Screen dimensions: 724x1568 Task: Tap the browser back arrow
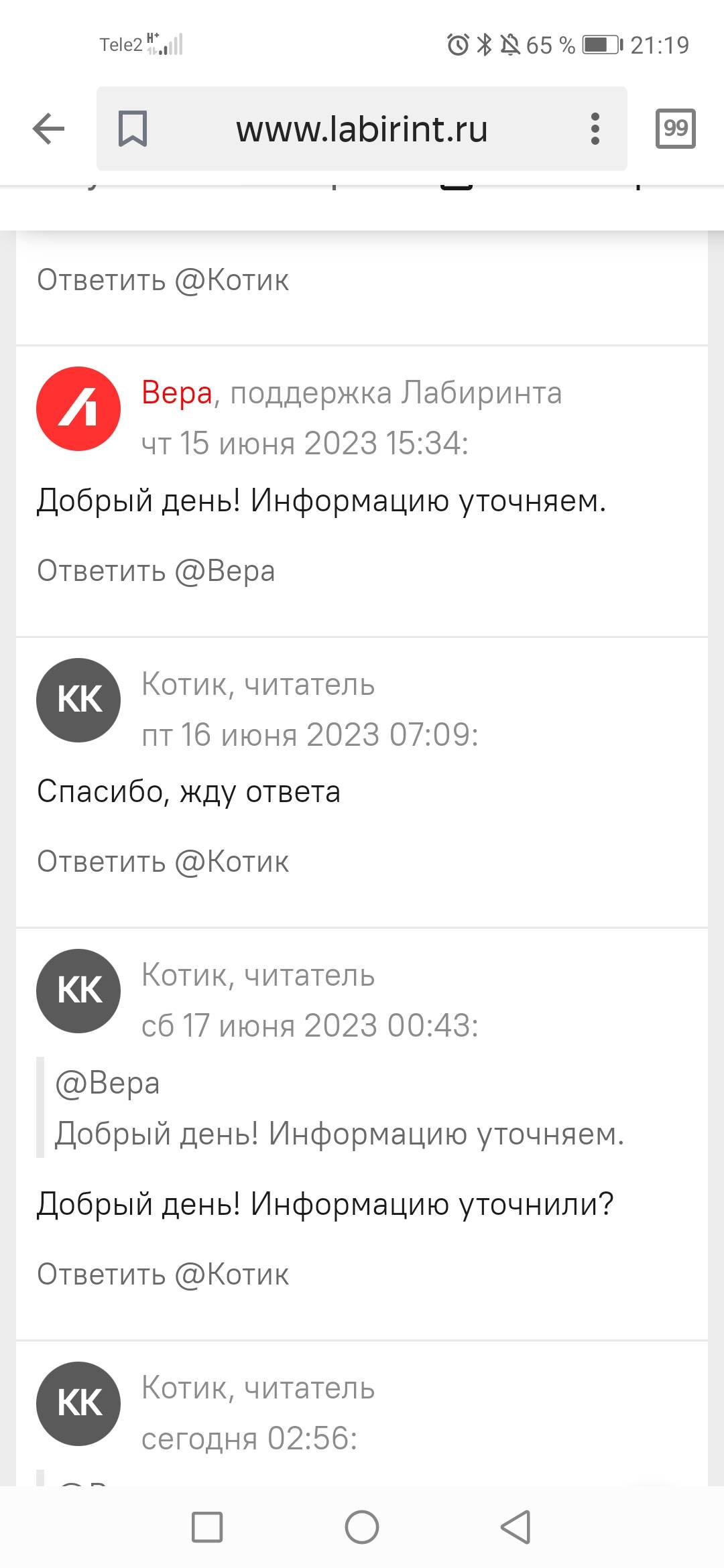(x=48, y=129)
